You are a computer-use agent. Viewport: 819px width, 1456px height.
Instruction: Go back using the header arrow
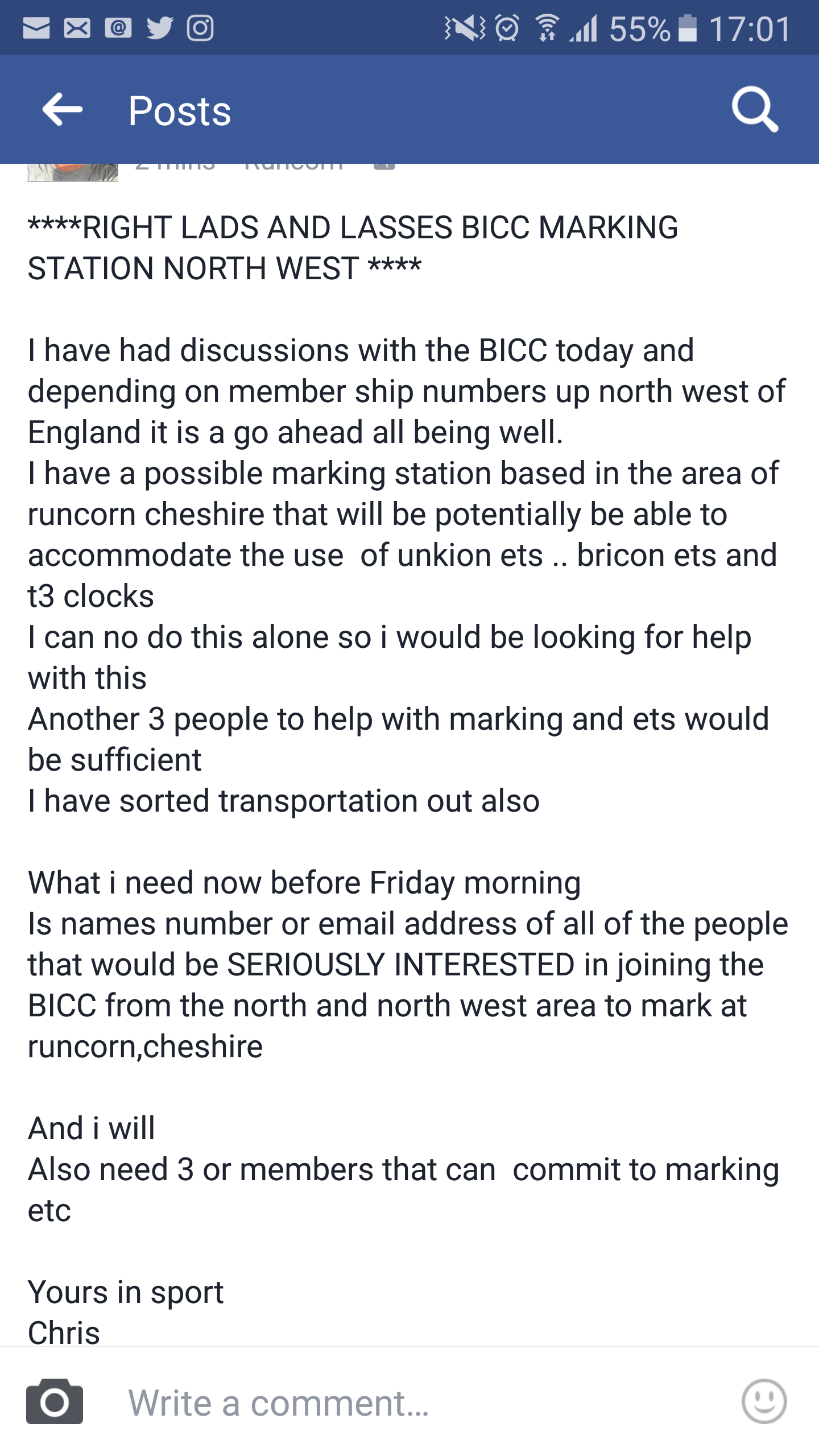62,109
